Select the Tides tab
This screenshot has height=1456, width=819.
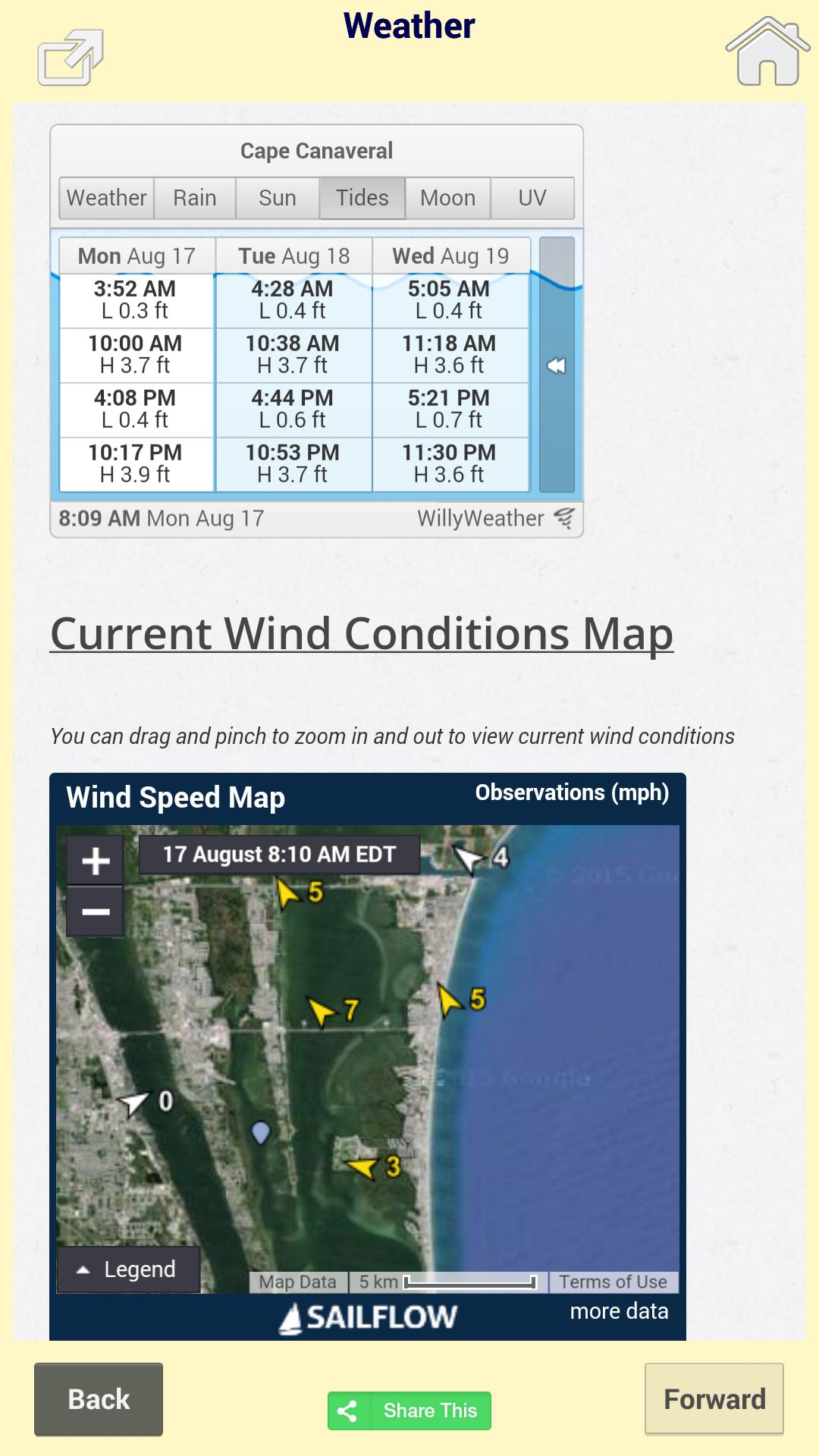tap(362, 198)
